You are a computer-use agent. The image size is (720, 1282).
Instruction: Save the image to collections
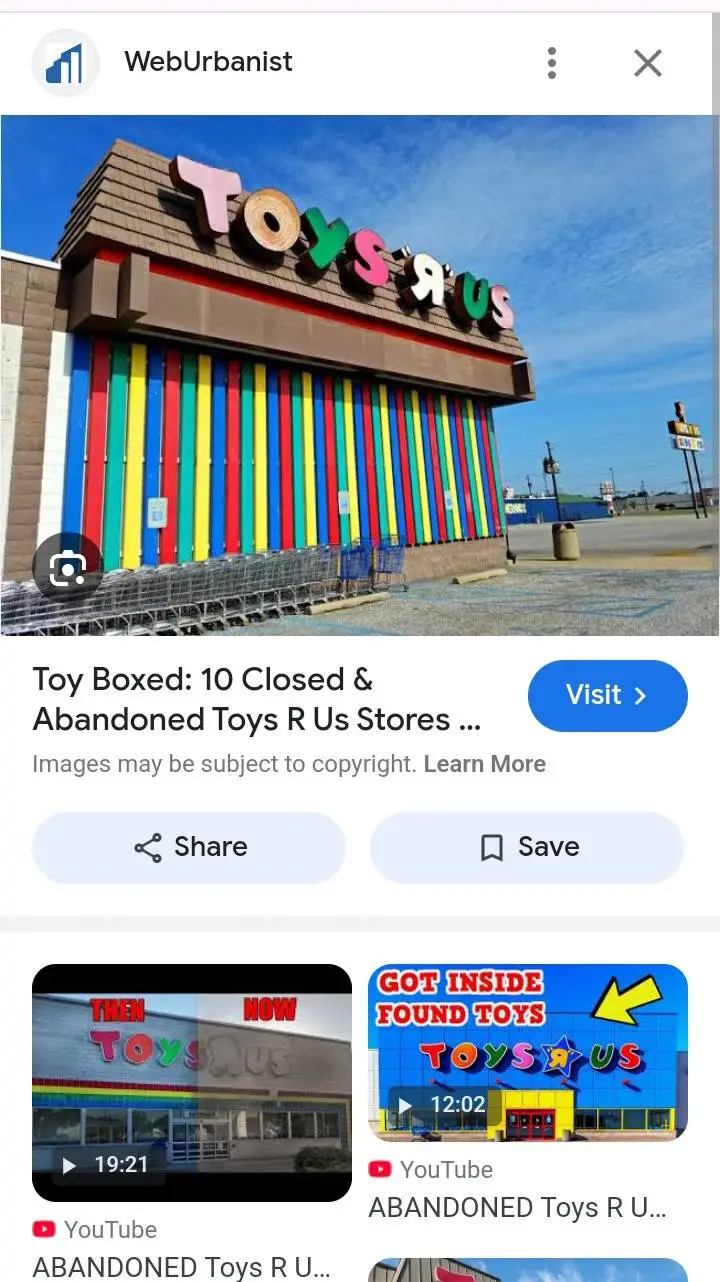(527, 847)
